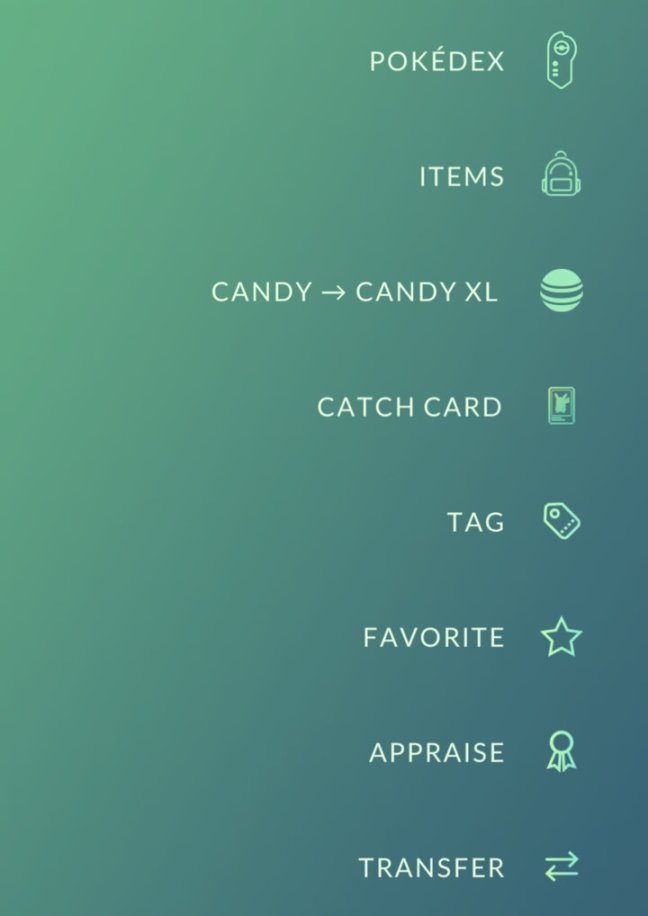Go to Items bag
648x916 pixels.
point(560,176)
